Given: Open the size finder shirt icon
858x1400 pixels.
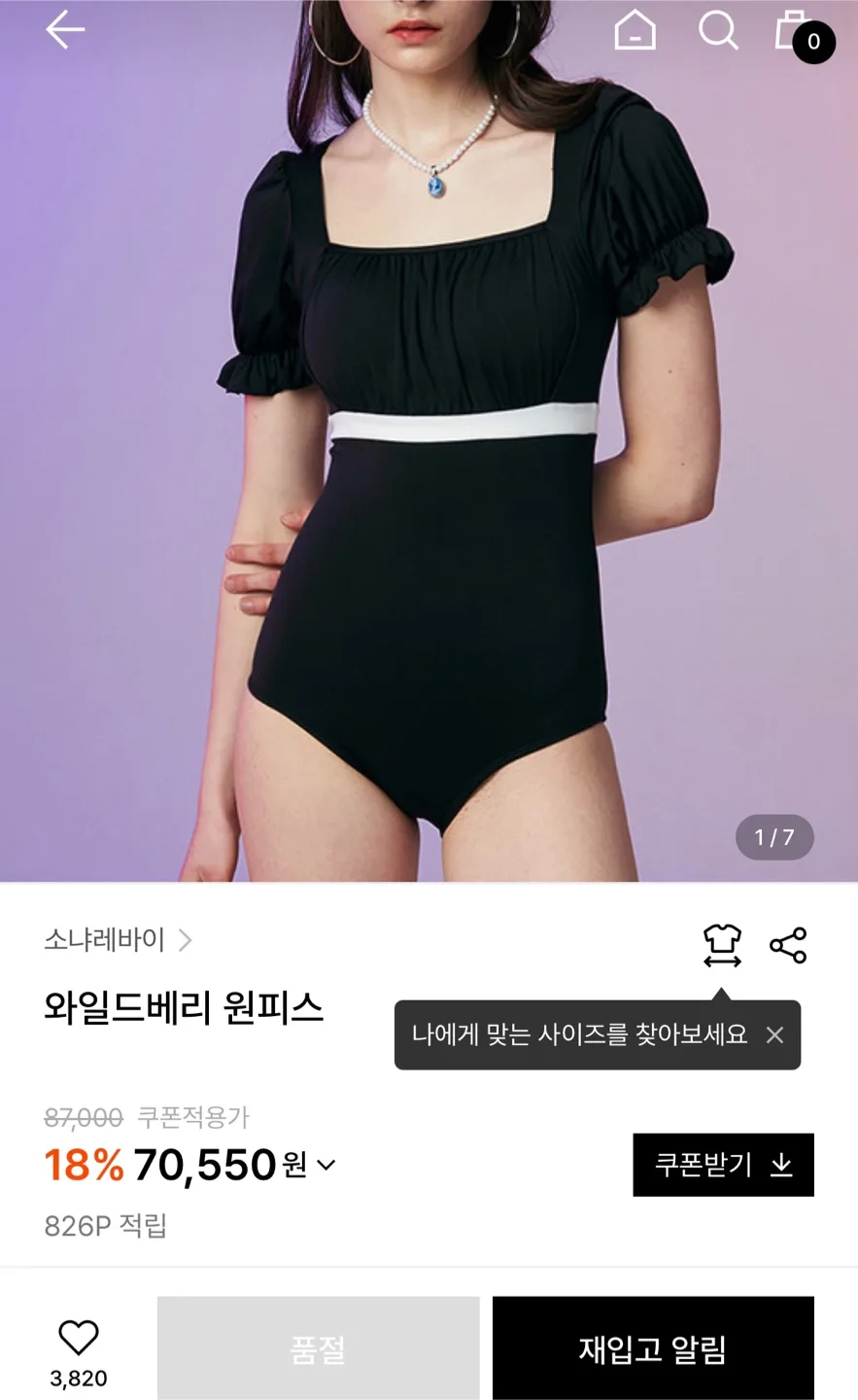Looking at the screenshot, I should (723, 945).
